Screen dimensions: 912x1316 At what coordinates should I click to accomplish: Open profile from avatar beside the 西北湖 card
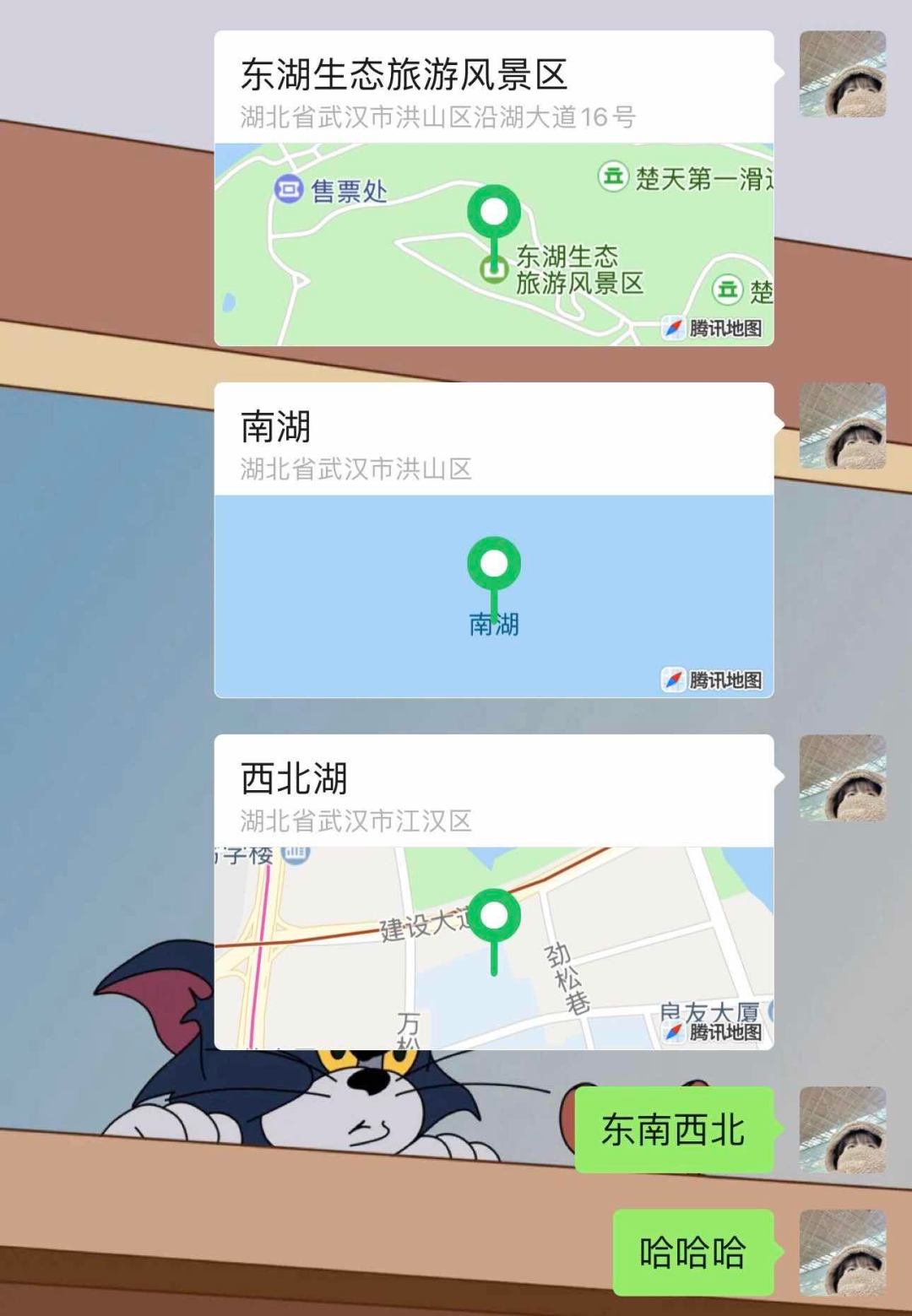pyautogui.click(x=842, y=778)
